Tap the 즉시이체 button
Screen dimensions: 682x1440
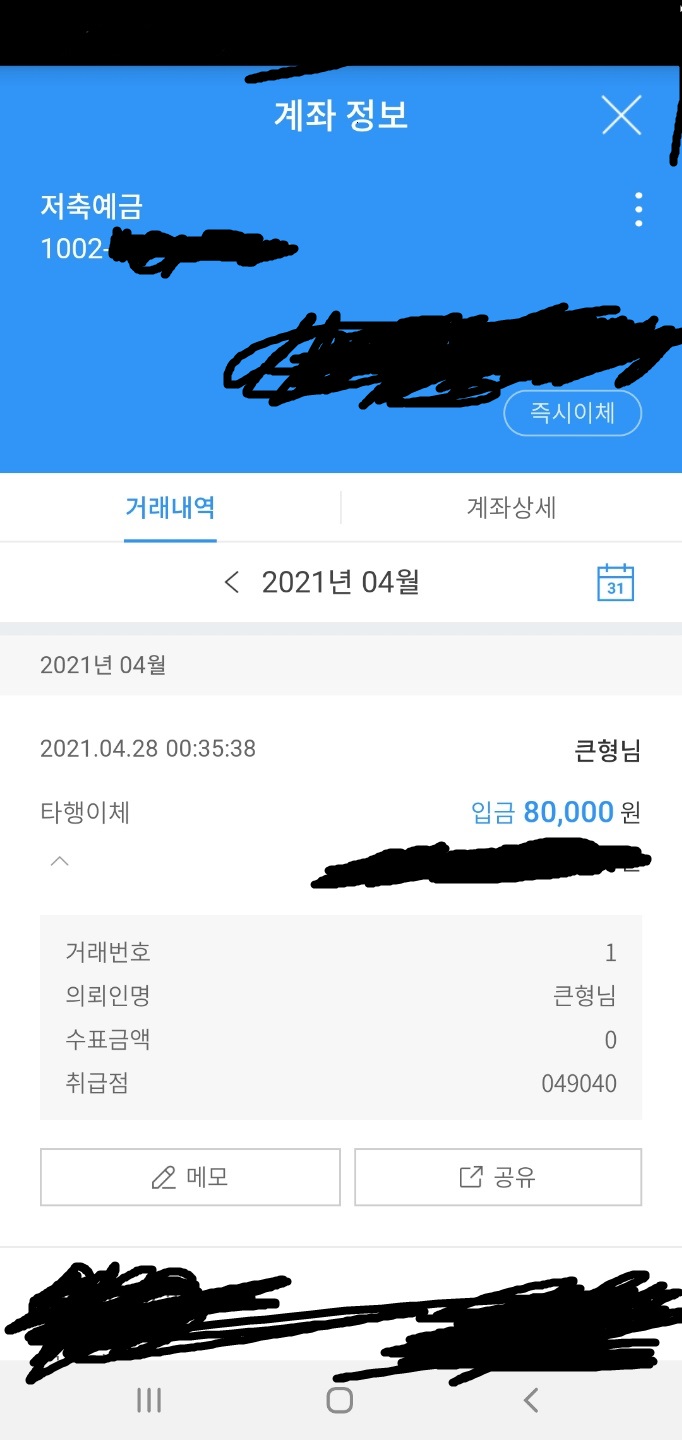572,412
